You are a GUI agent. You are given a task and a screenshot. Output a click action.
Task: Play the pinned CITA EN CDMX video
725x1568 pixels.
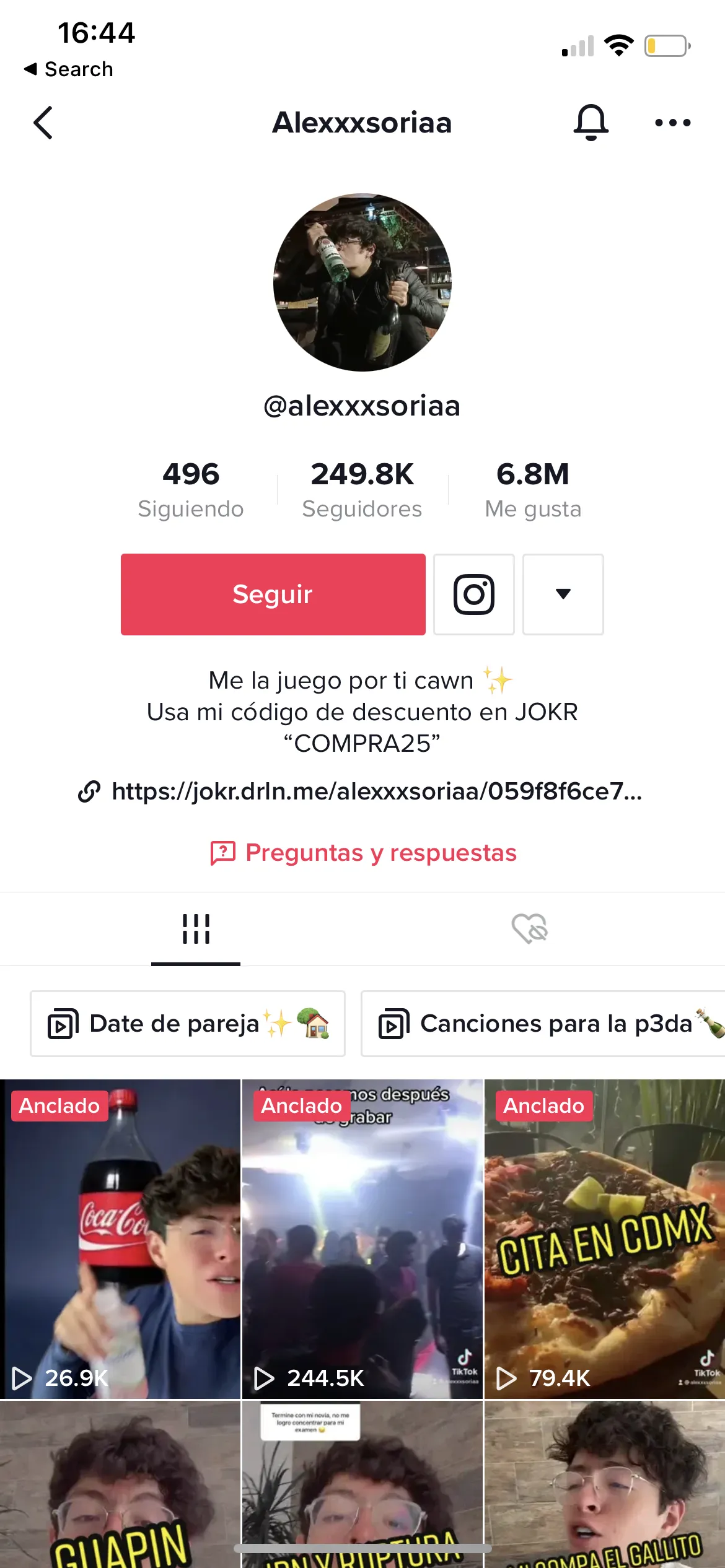pos(605,1239)
